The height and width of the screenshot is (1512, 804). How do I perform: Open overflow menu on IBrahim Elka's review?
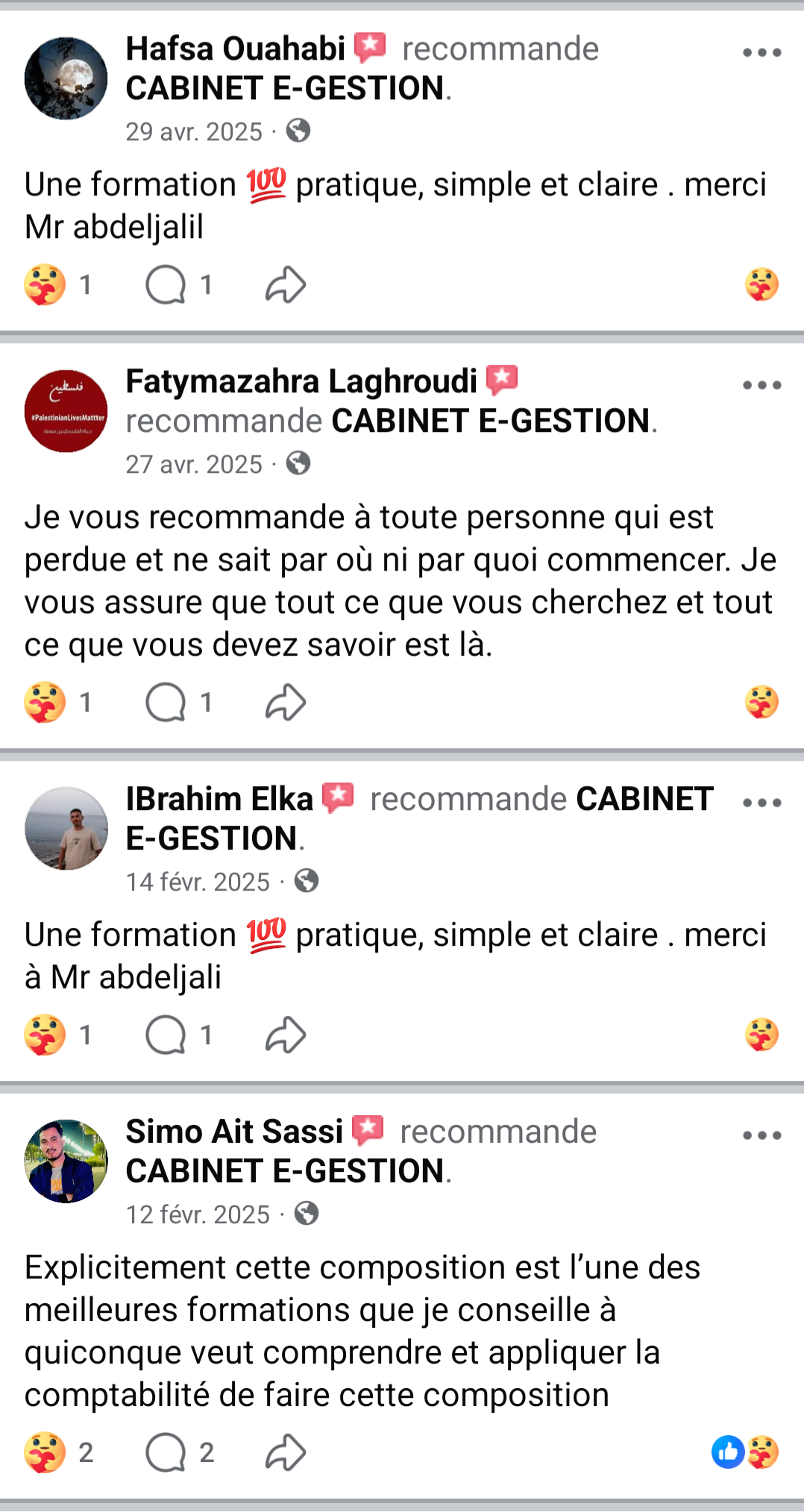coord(761,803)
